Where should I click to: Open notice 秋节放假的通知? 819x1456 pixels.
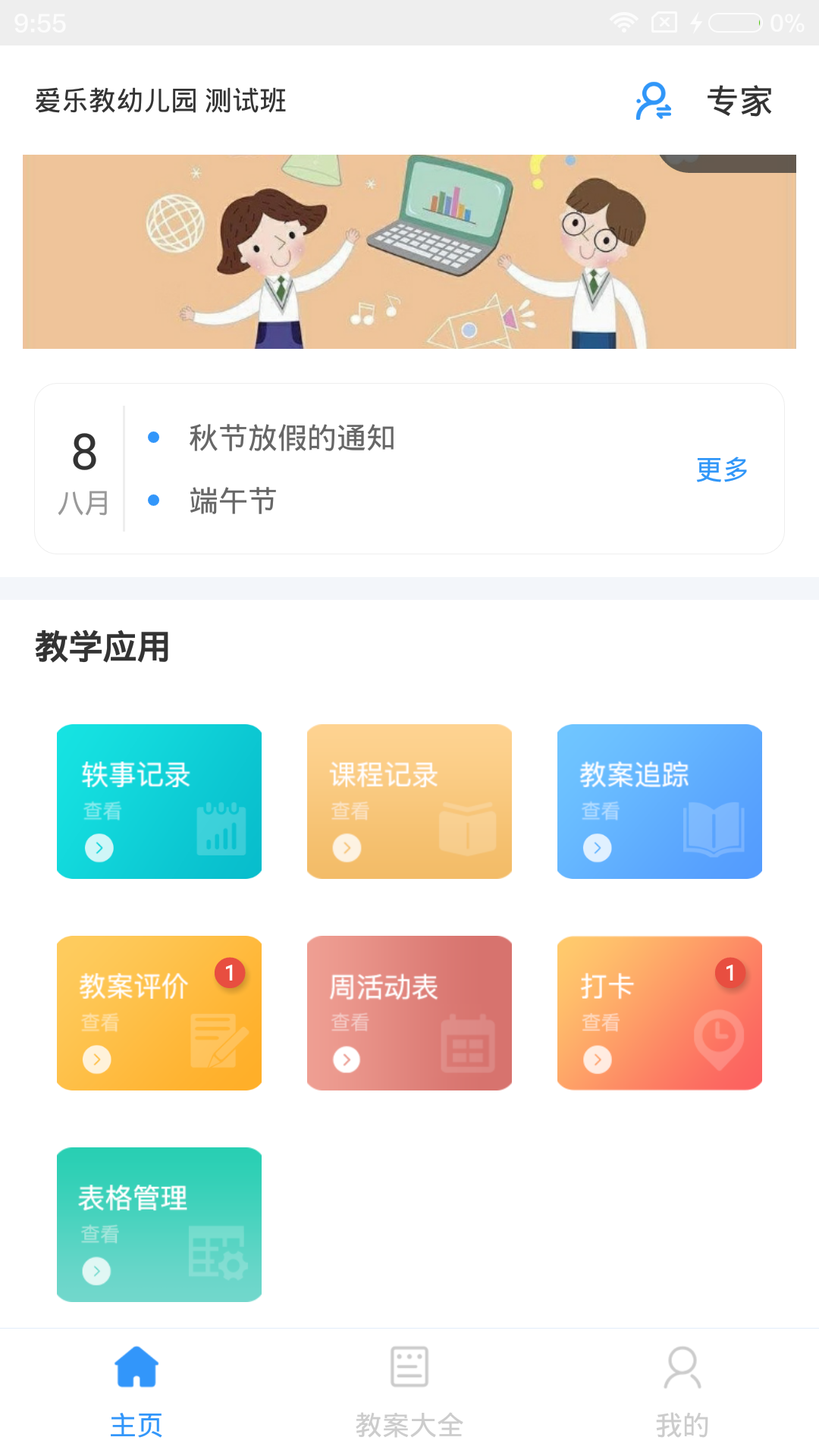coord(292,438)
